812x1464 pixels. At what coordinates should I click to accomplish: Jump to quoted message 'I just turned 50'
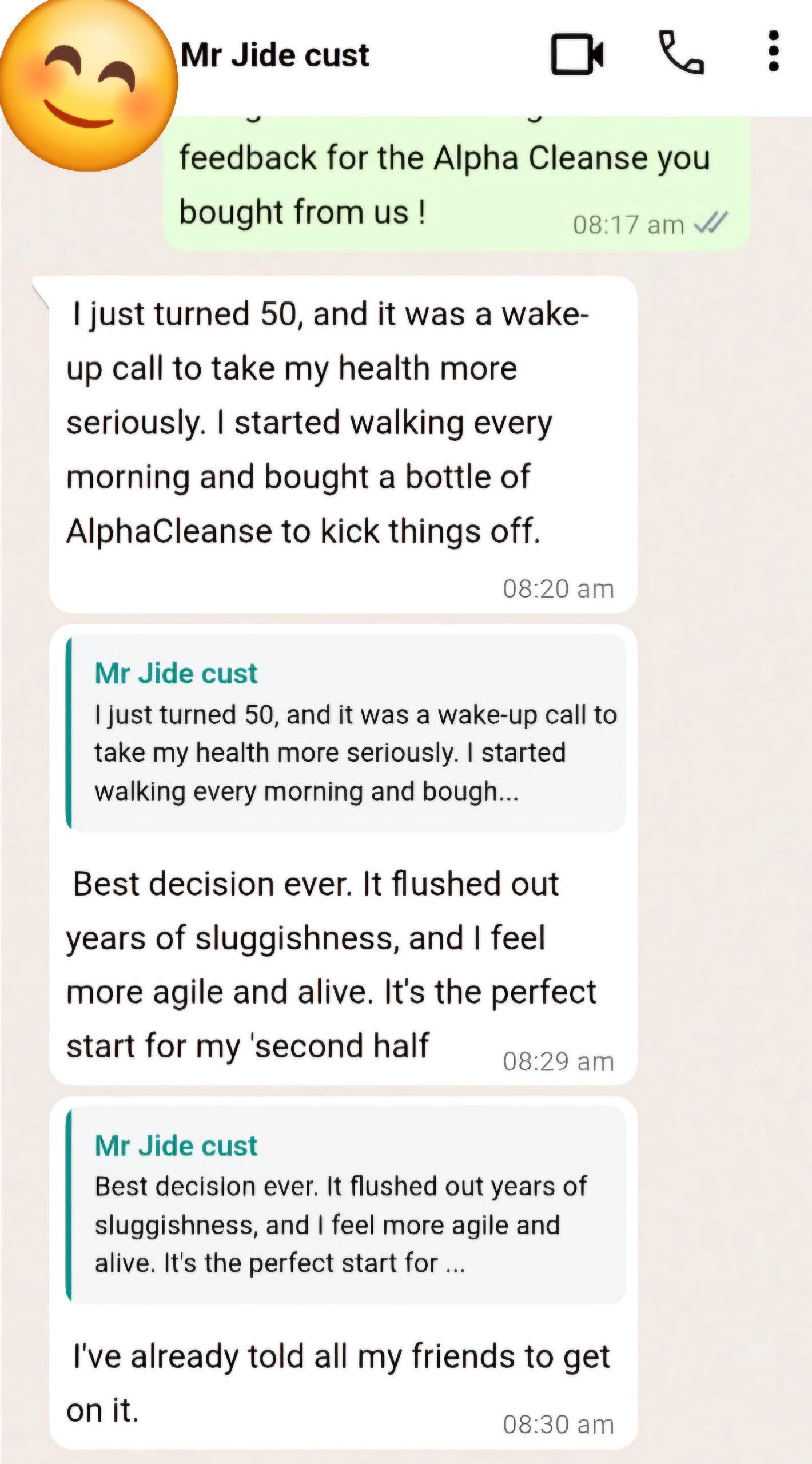pos(347,733)
